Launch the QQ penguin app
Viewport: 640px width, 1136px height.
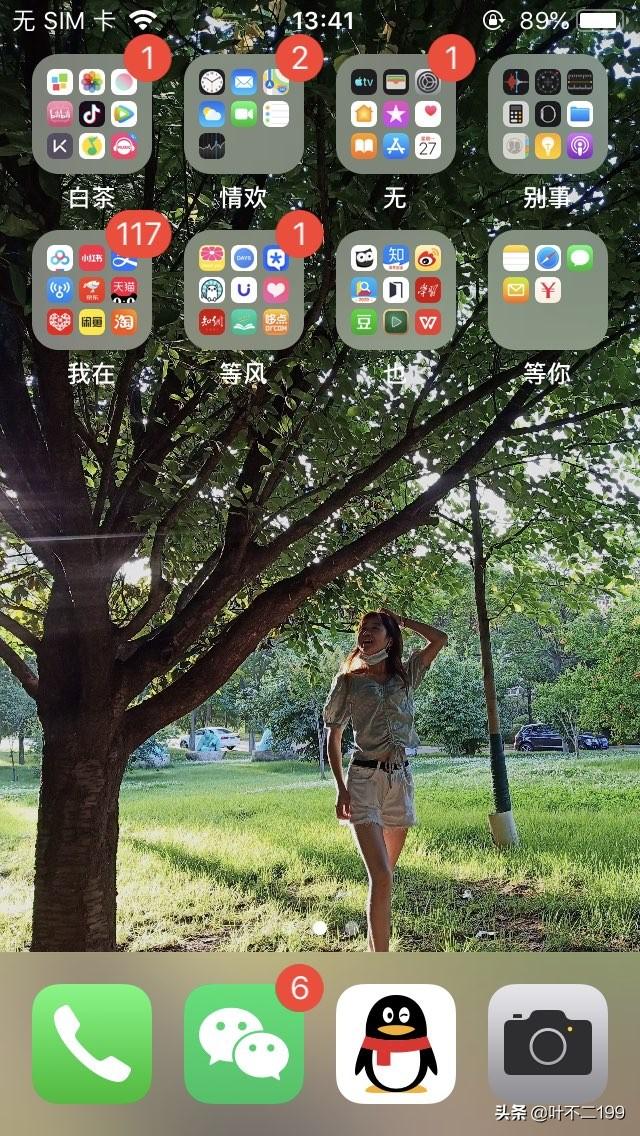396,1043
